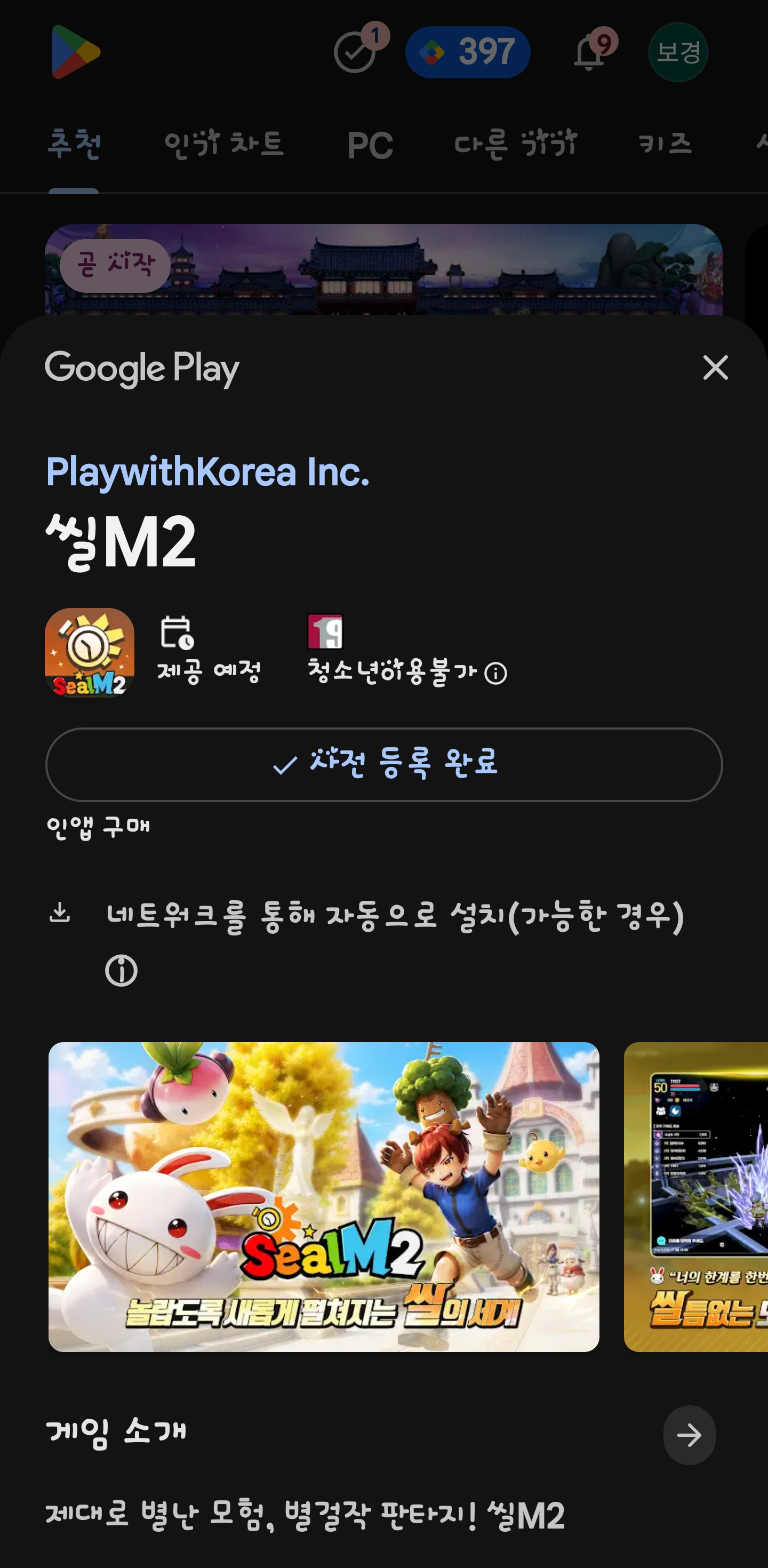Open the notifications bell
The height and width of the screenshot is (1568, 768).
590,51
